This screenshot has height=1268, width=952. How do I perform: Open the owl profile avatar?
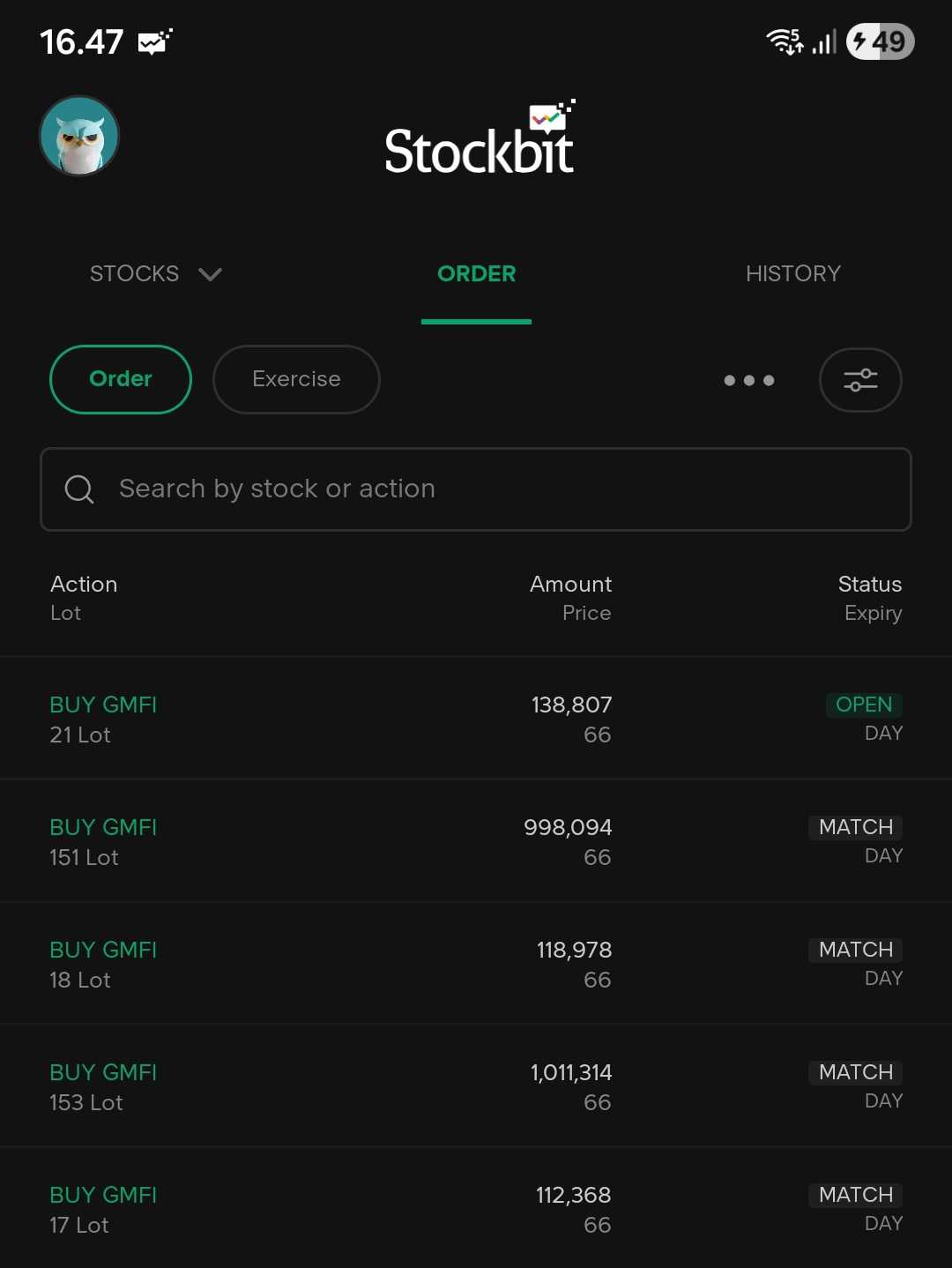[x=79, y=136]
